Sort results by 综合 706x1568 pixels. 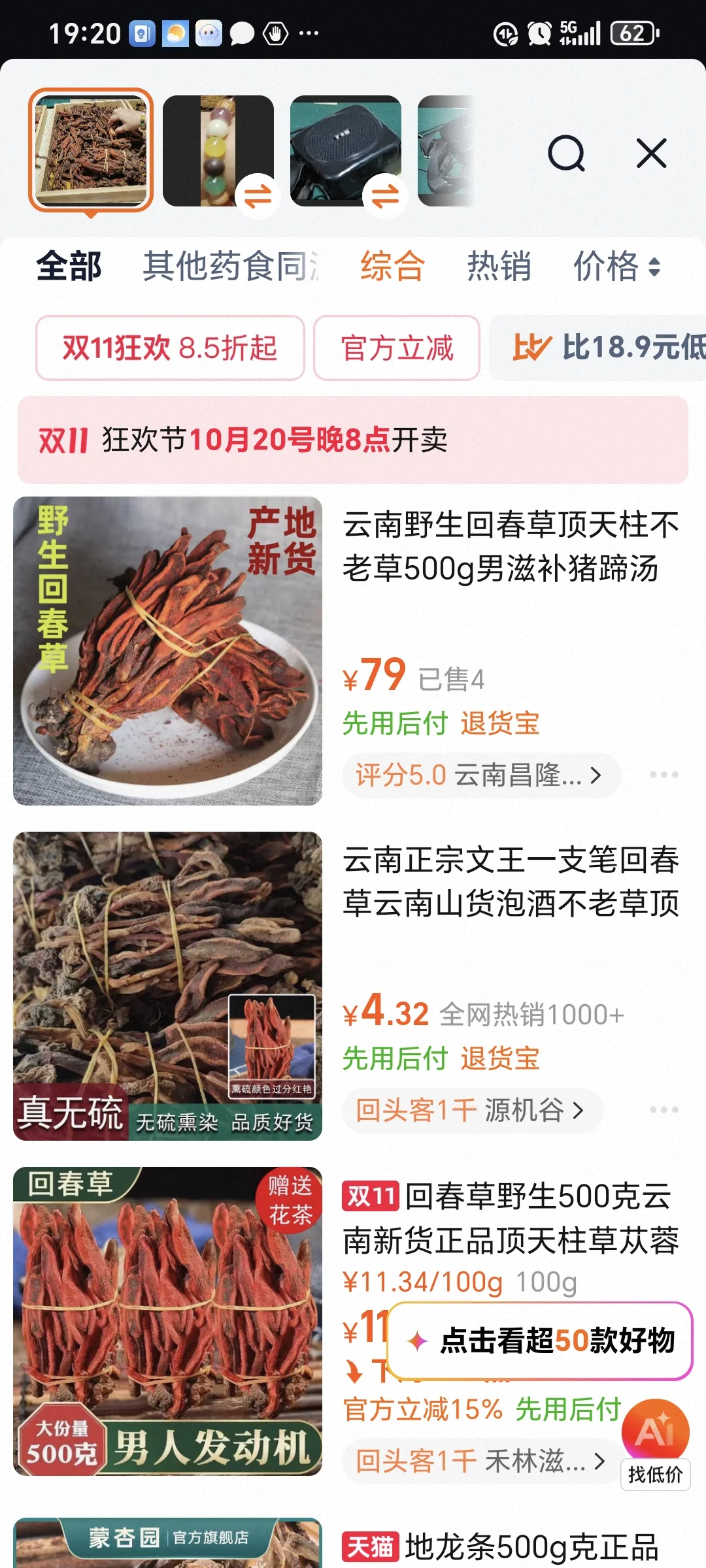pyautogui.click(x=392, y=266)
